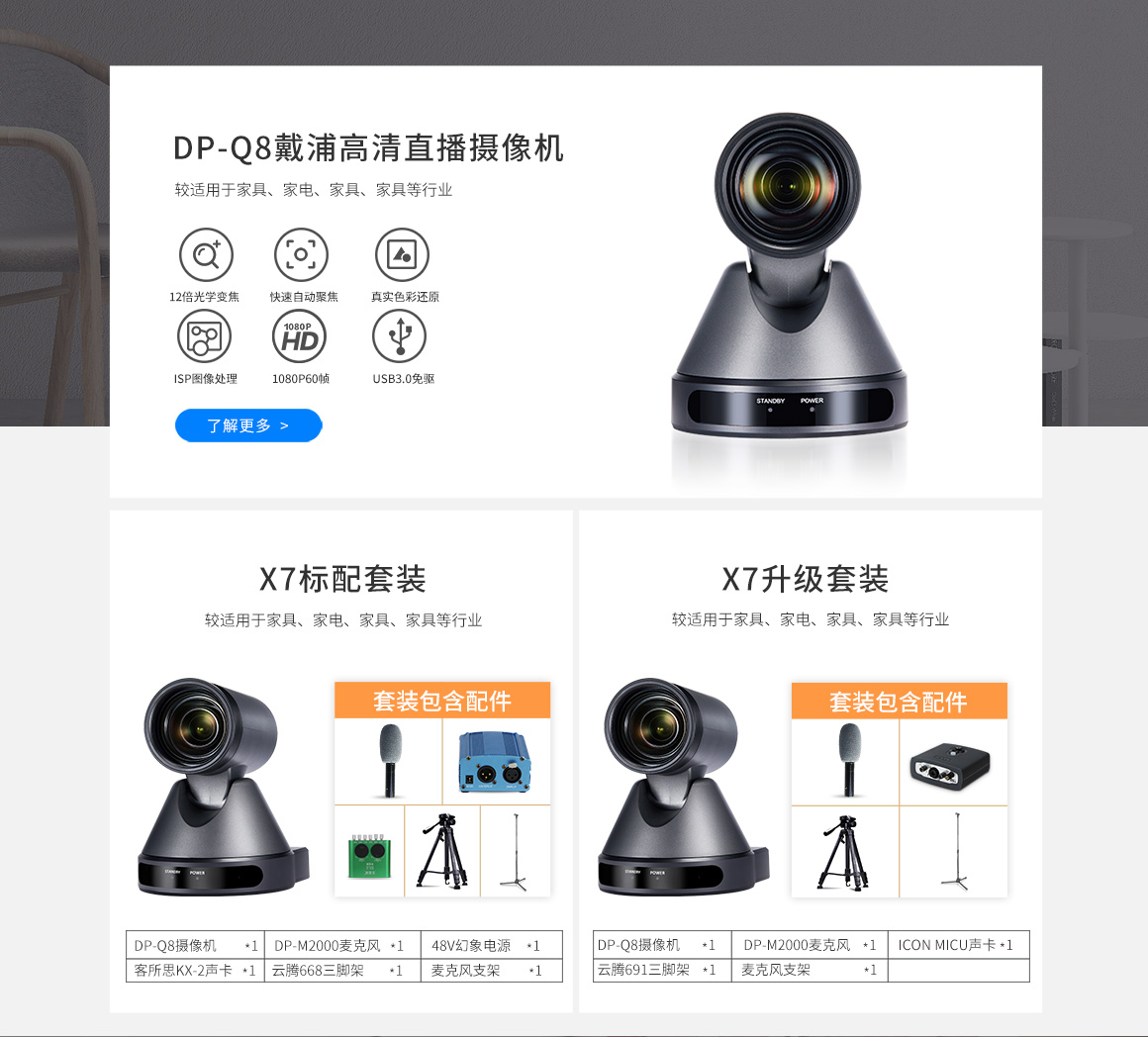Screen dimensions: 1148x1037
Task: Open 了解更多 for the DP-Q8 camera
Action: [x=248, y=425]
